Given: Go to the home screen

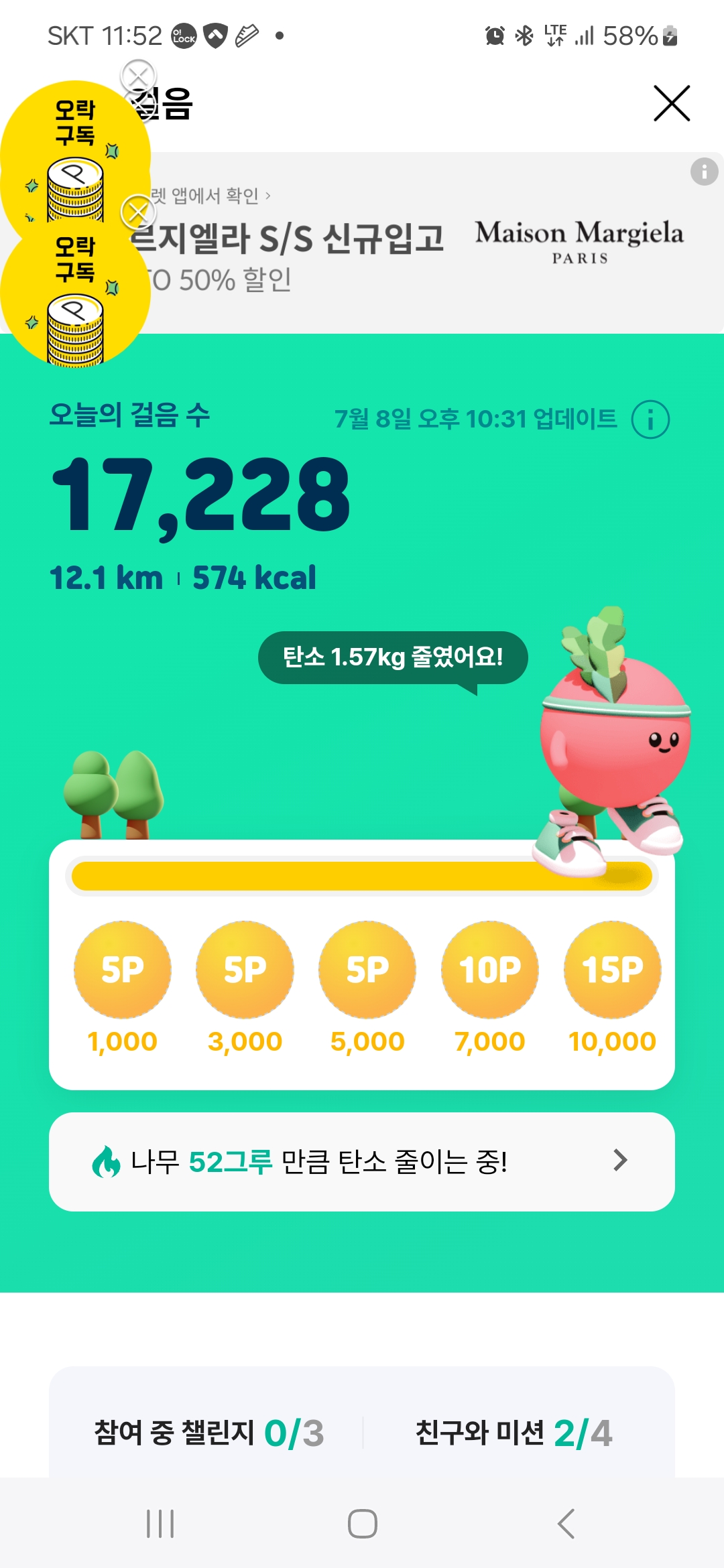Looking at the screenshot, I should [x=362, y=1524].
